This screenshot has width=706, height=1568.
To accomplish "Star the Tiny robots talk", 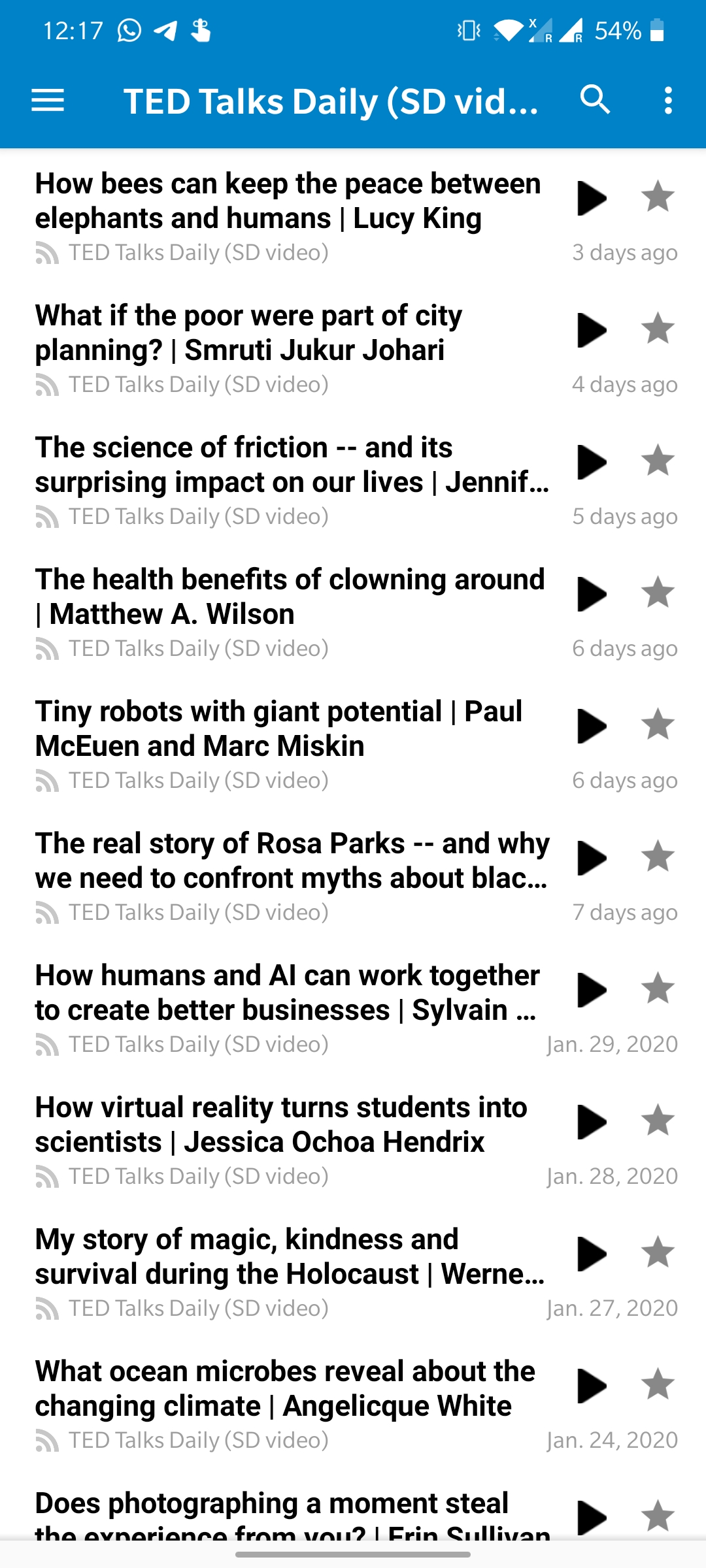I will click(657, 725).
